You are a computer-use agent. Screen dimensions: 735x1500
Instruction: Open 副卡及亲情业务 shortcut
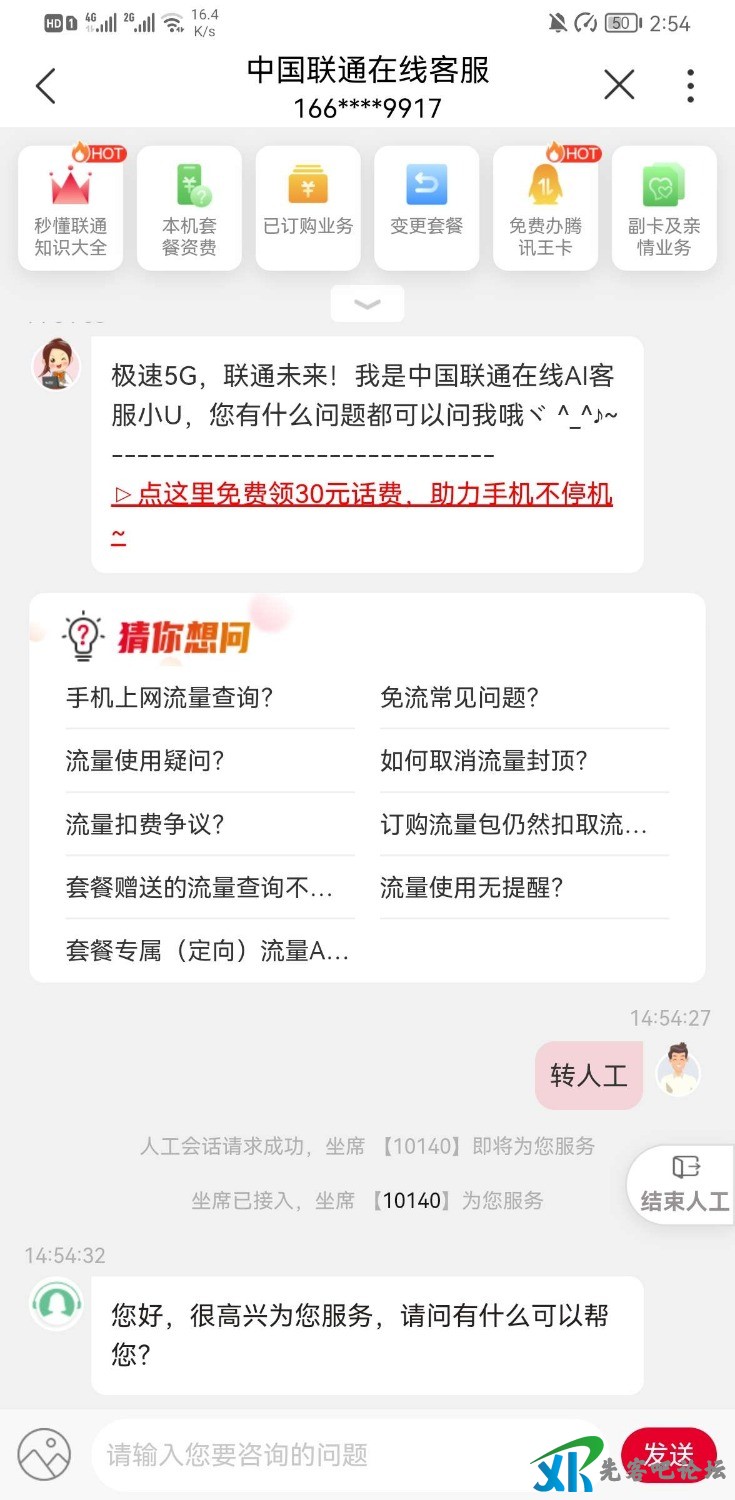(664, 208)
